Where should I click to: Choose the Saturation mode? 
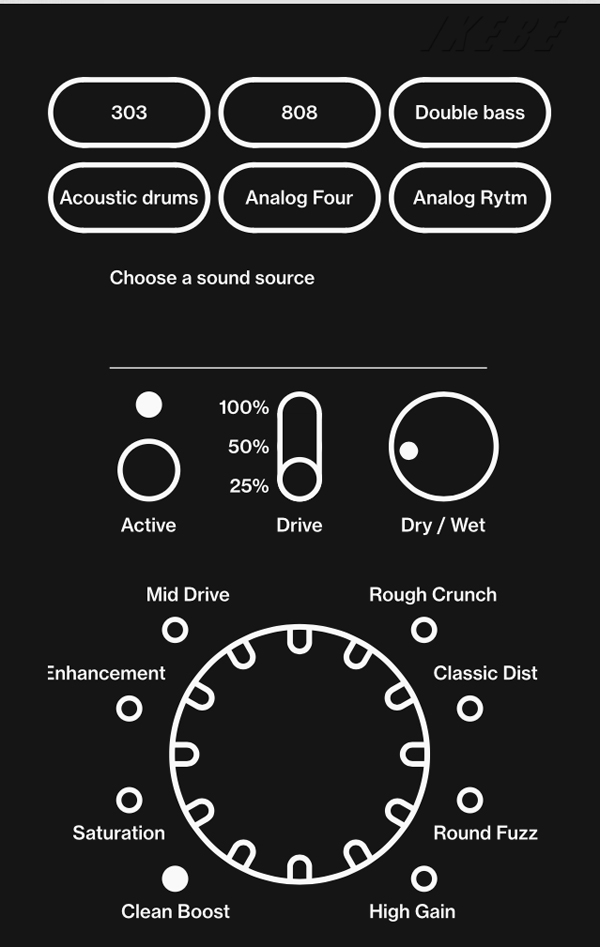click(129, 800)
